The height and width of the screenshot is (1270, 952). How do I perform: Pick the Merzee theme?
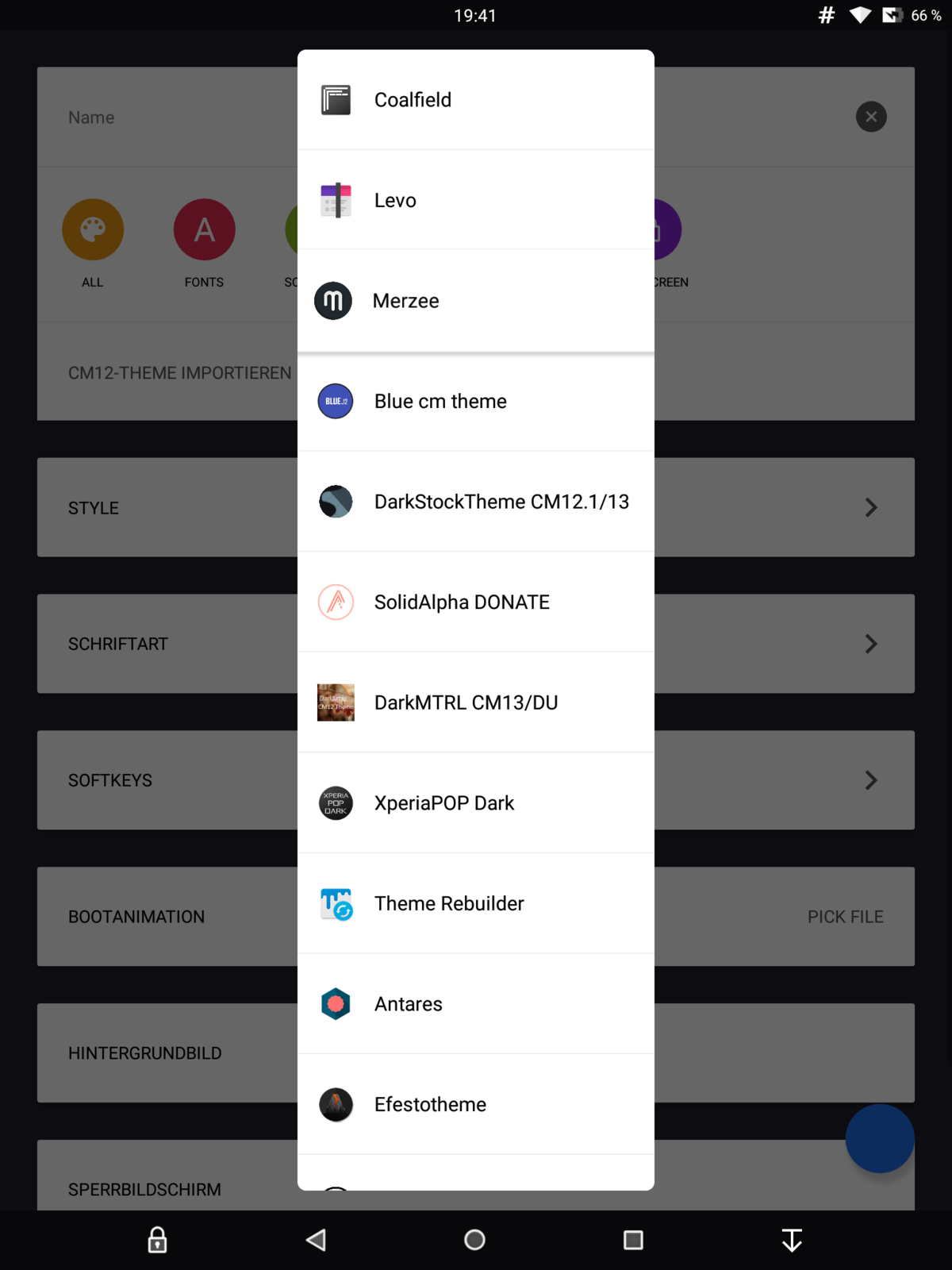[474, 301]
